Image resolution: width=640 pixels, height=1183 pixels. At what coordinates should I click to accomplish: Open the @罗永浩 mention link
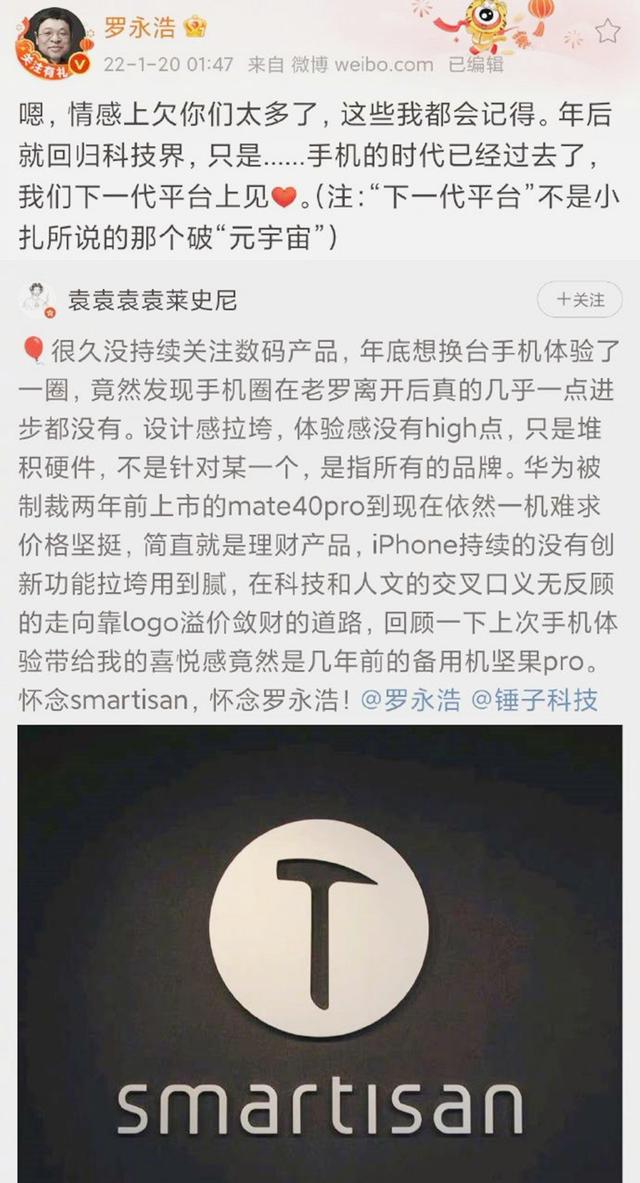[411, 699]
